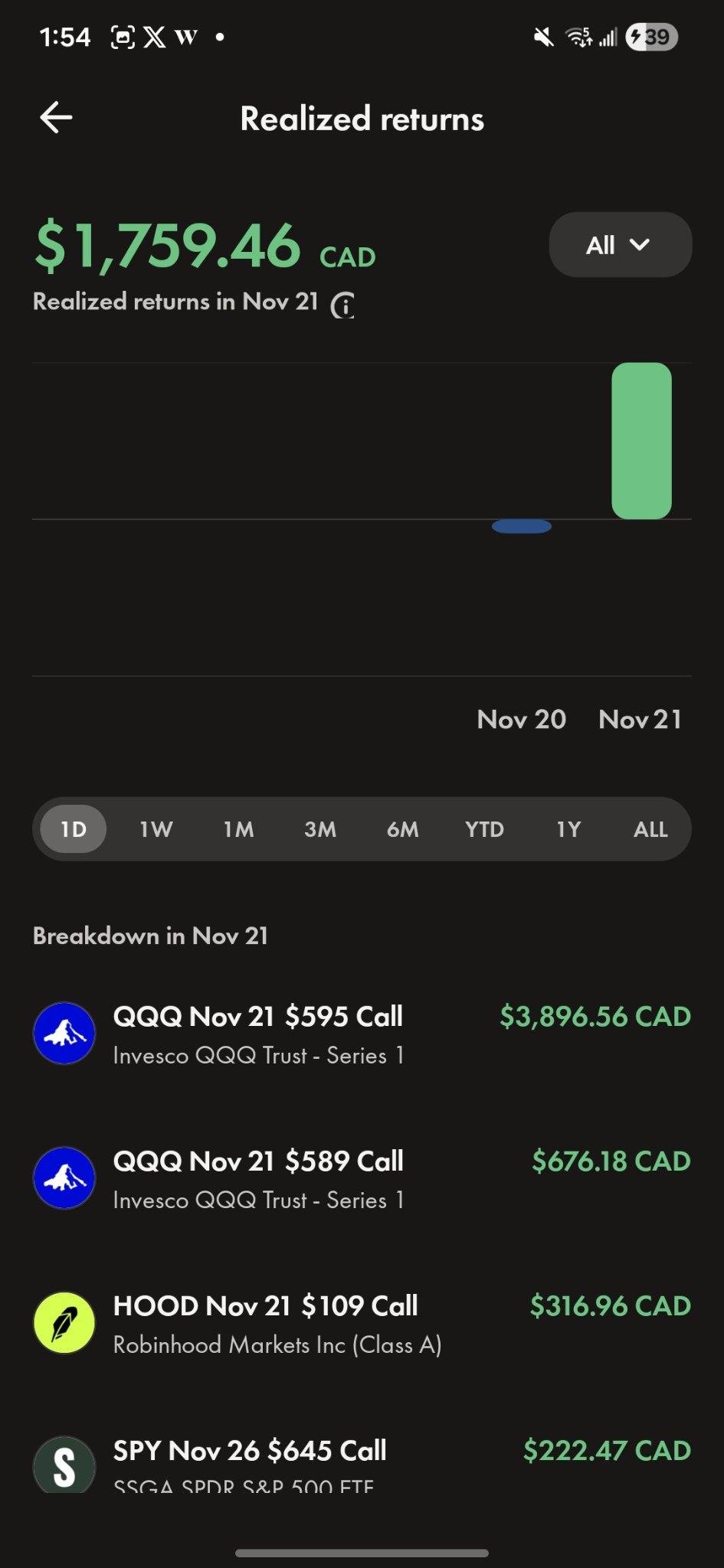Switch to the YTD range

tap(485, 829)
